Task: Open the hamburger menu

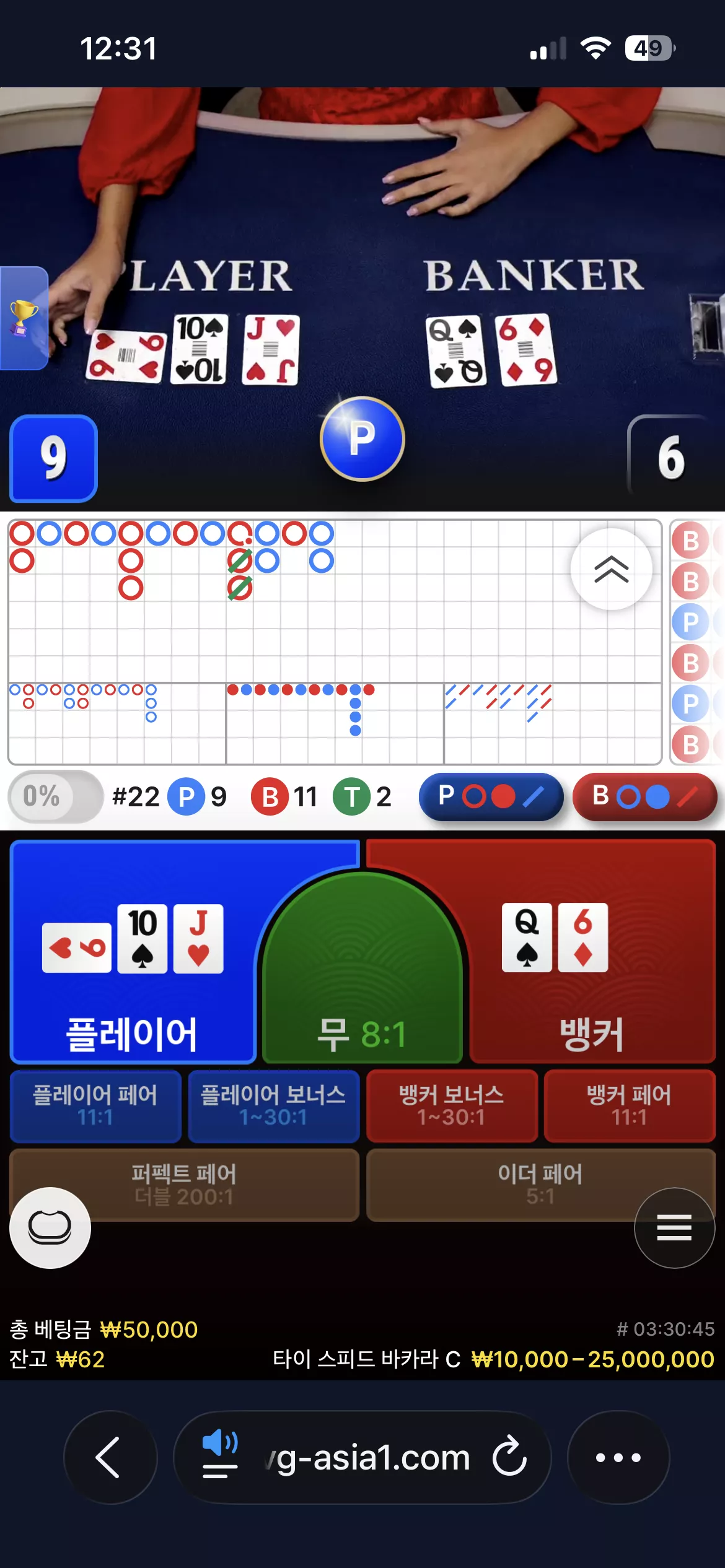Action: (x=674, y=1227)
